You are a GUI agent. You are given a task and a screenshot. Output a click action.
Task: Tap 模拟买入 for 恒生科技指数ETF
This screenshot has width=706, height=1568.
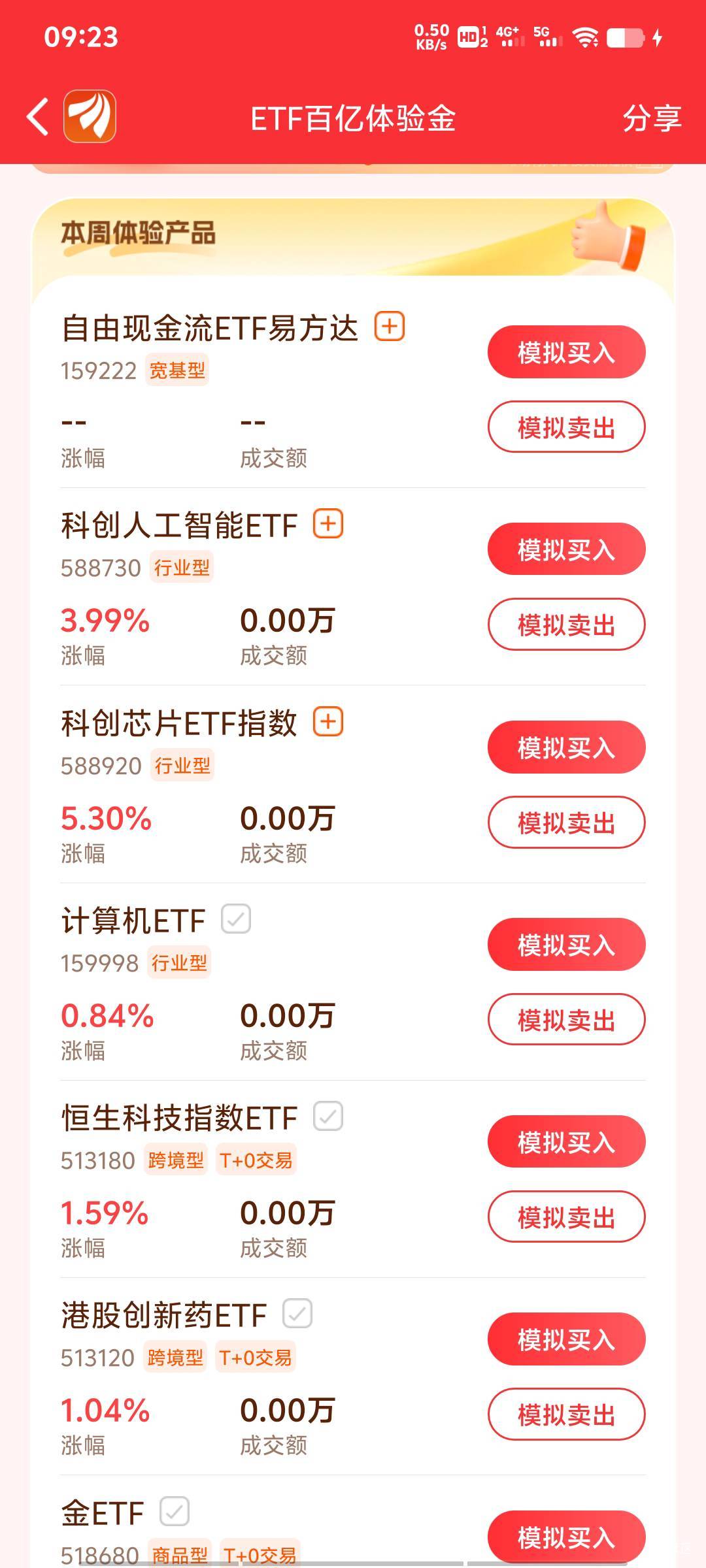tap(566, 1142)
